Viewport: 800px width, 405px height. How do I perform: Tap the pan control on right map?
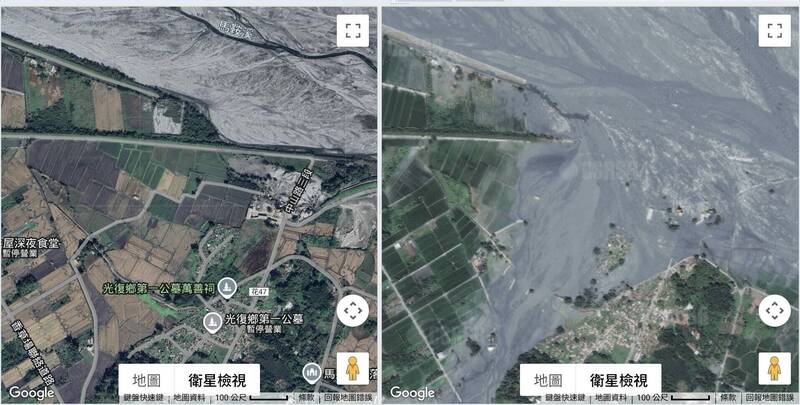coord(775,310)
